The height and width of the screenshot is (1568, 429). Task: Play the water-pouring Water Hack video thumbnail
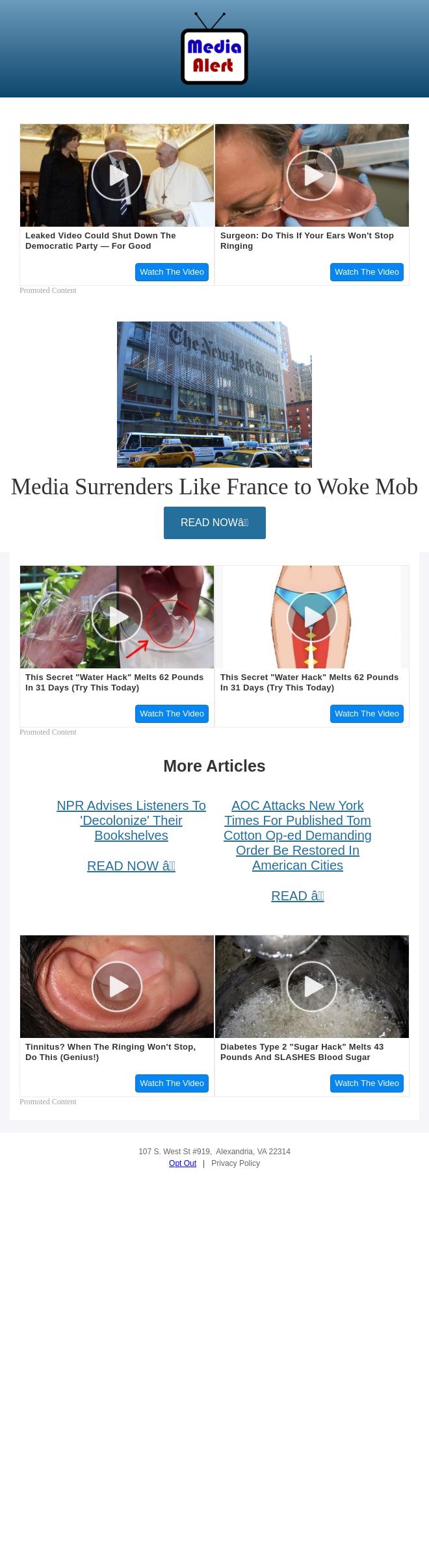point(117,617)
